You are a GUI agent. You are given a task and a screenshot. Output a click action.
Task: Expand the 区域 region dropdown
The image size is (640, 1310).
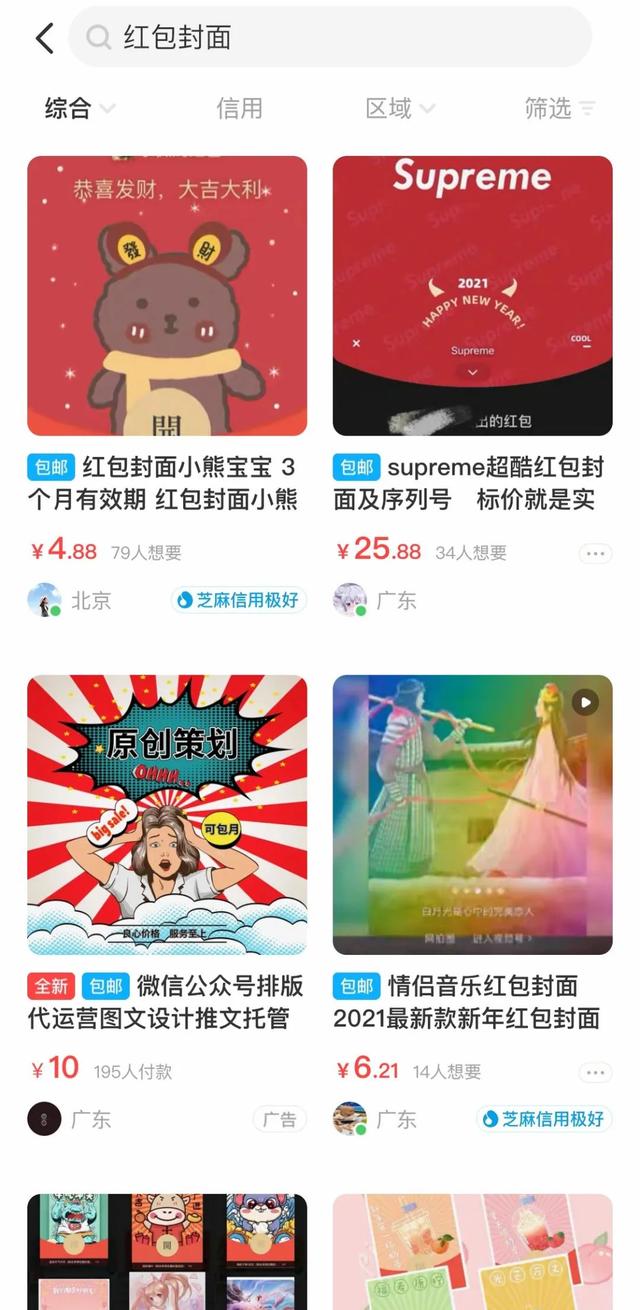click(400, 108)
